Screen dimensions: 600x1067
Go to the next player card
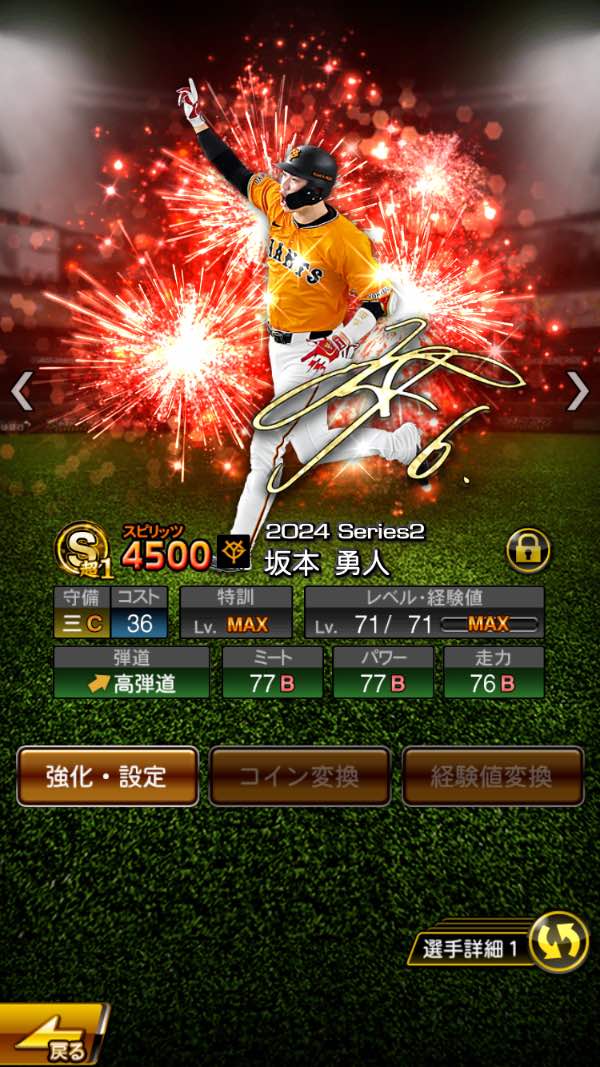(578, 392)
